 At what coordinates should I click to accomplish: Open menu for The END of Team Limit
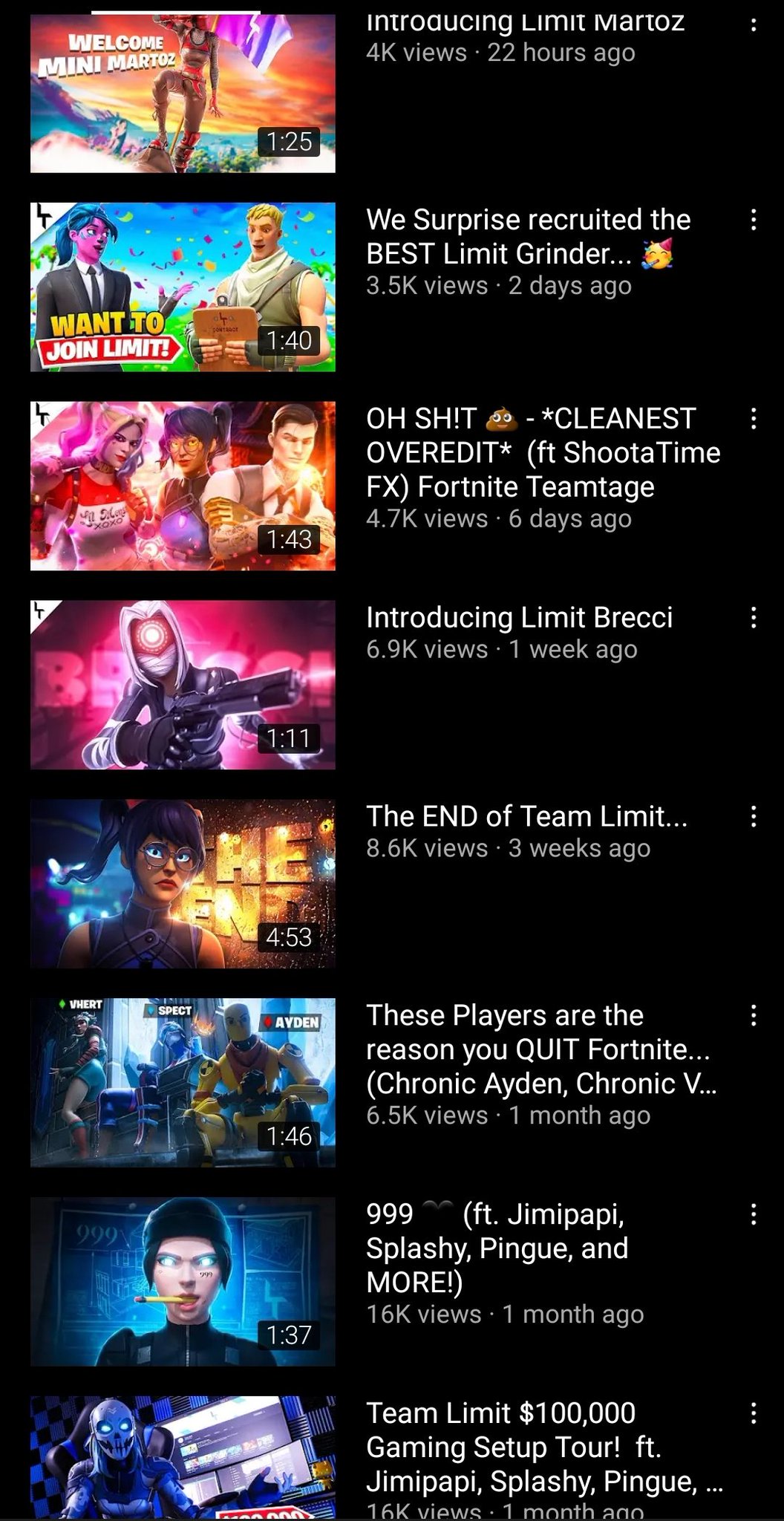tap(753, 817)
